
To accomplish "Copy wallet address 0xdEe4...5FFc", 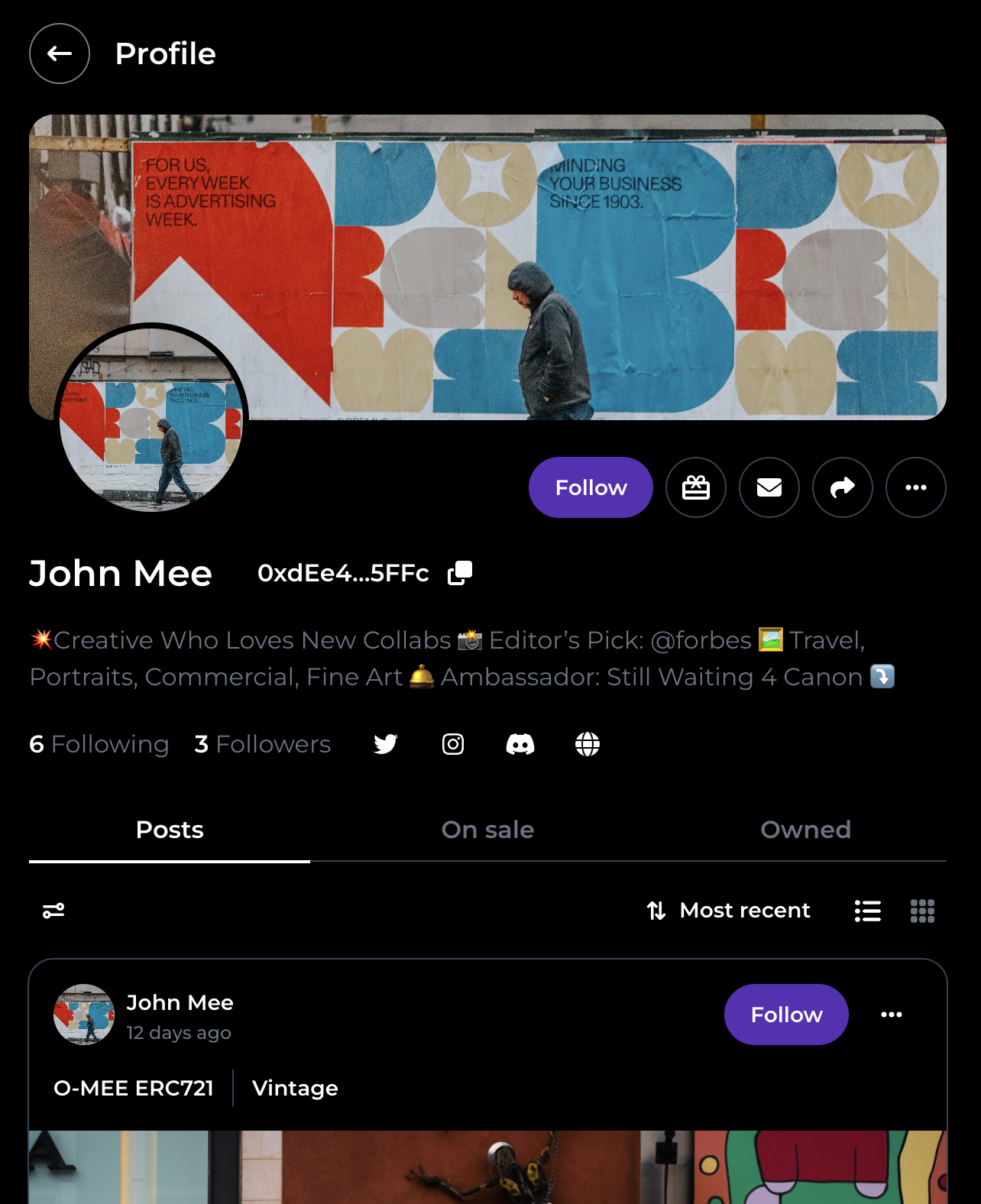I will coord(460,573).
